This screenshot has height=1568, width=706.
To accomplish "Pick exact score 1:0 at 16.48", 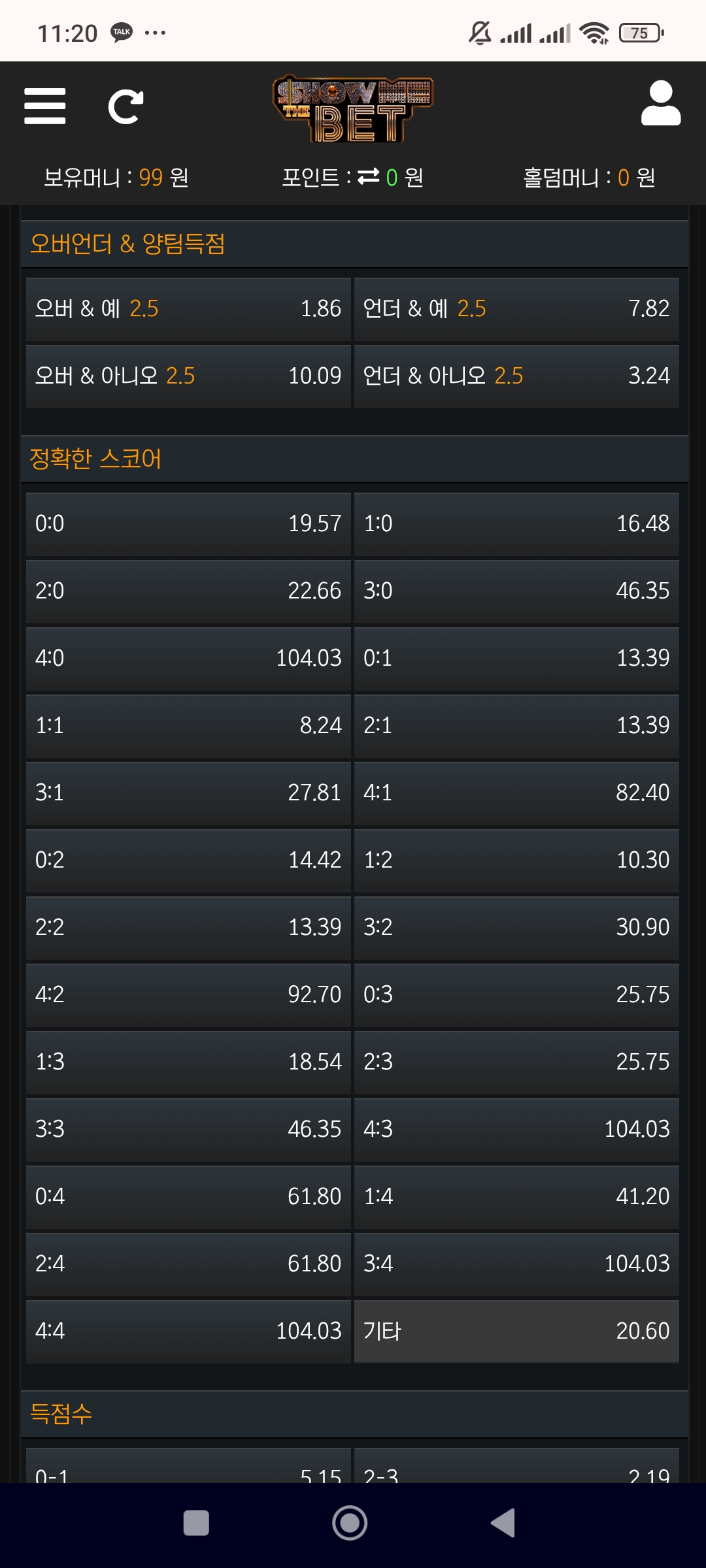I will pos(516,524).
